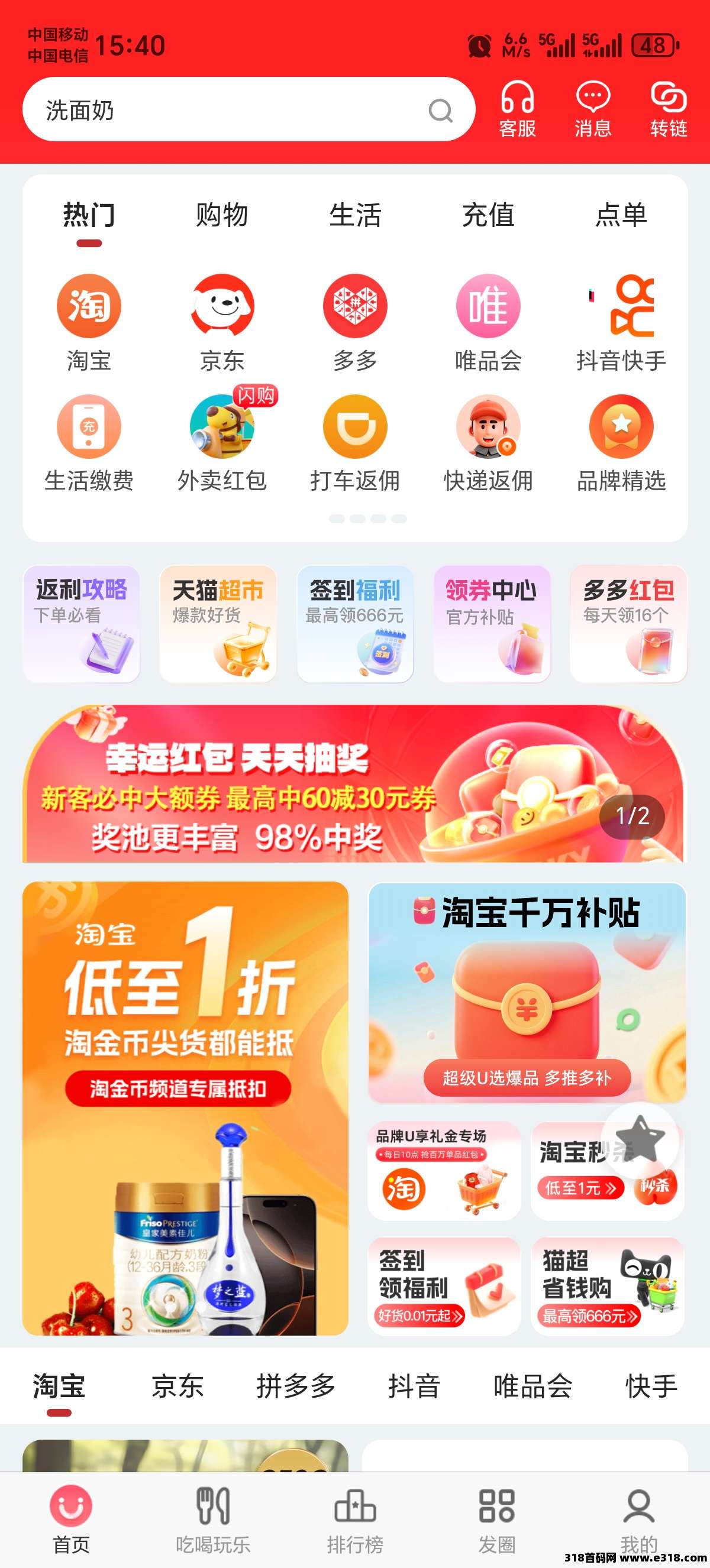The width and height of the screenshot is (710, 1568).
Task: Switch to the 购物 category tab
Action: 222,215
